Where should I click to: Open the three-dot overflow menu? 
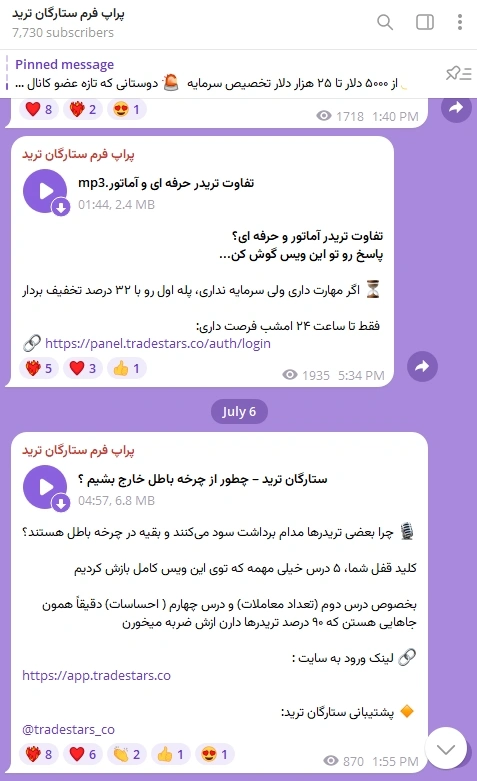tap(460, 22)
